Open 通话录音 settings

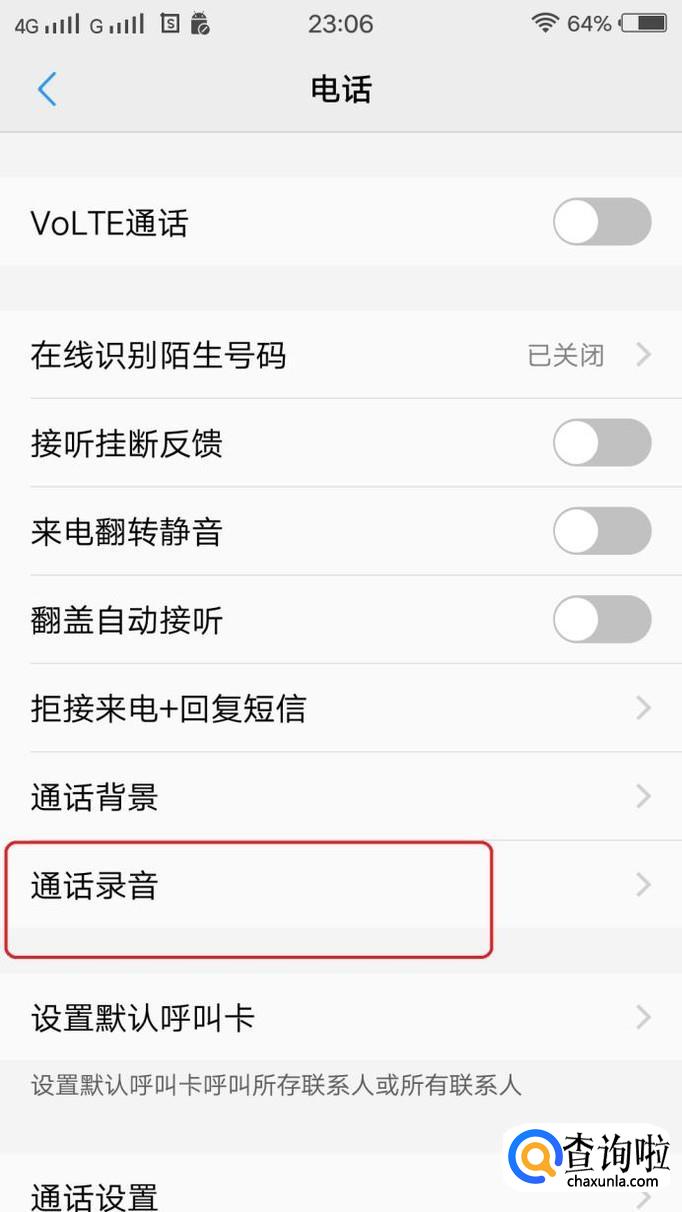(341, 885)
